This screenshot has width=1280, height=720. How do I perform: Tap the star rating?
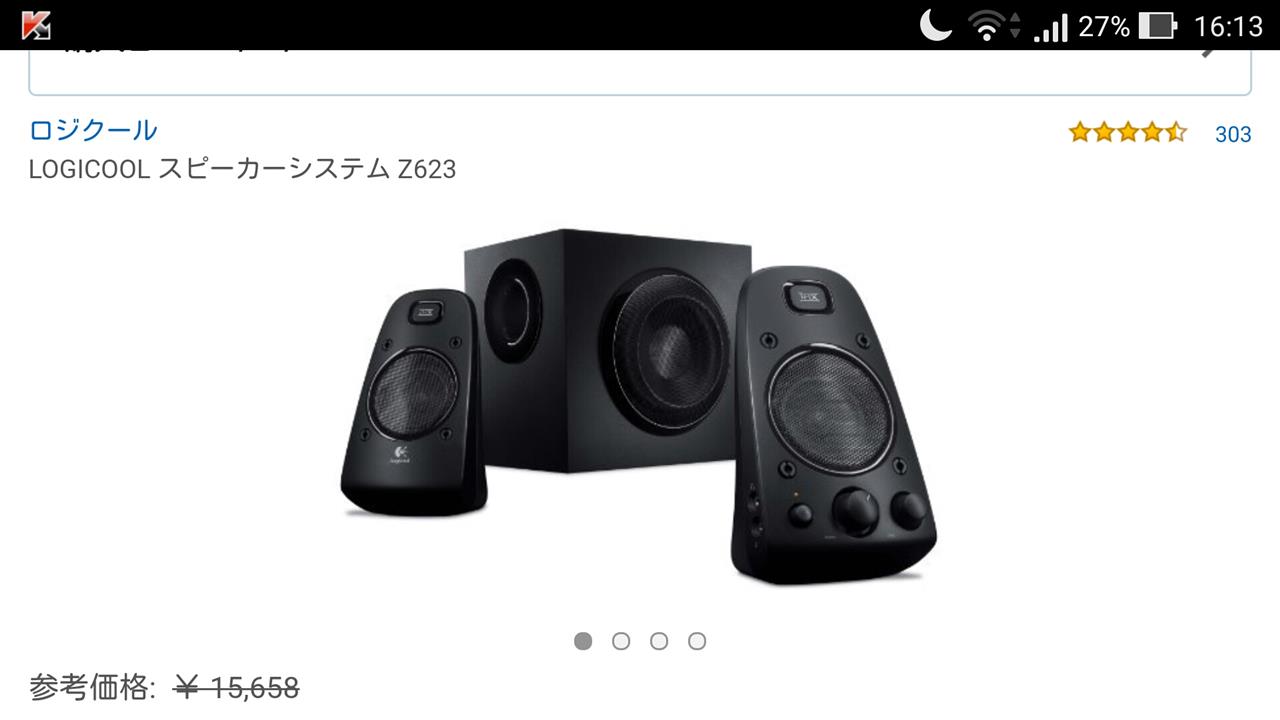(1127, 132)
